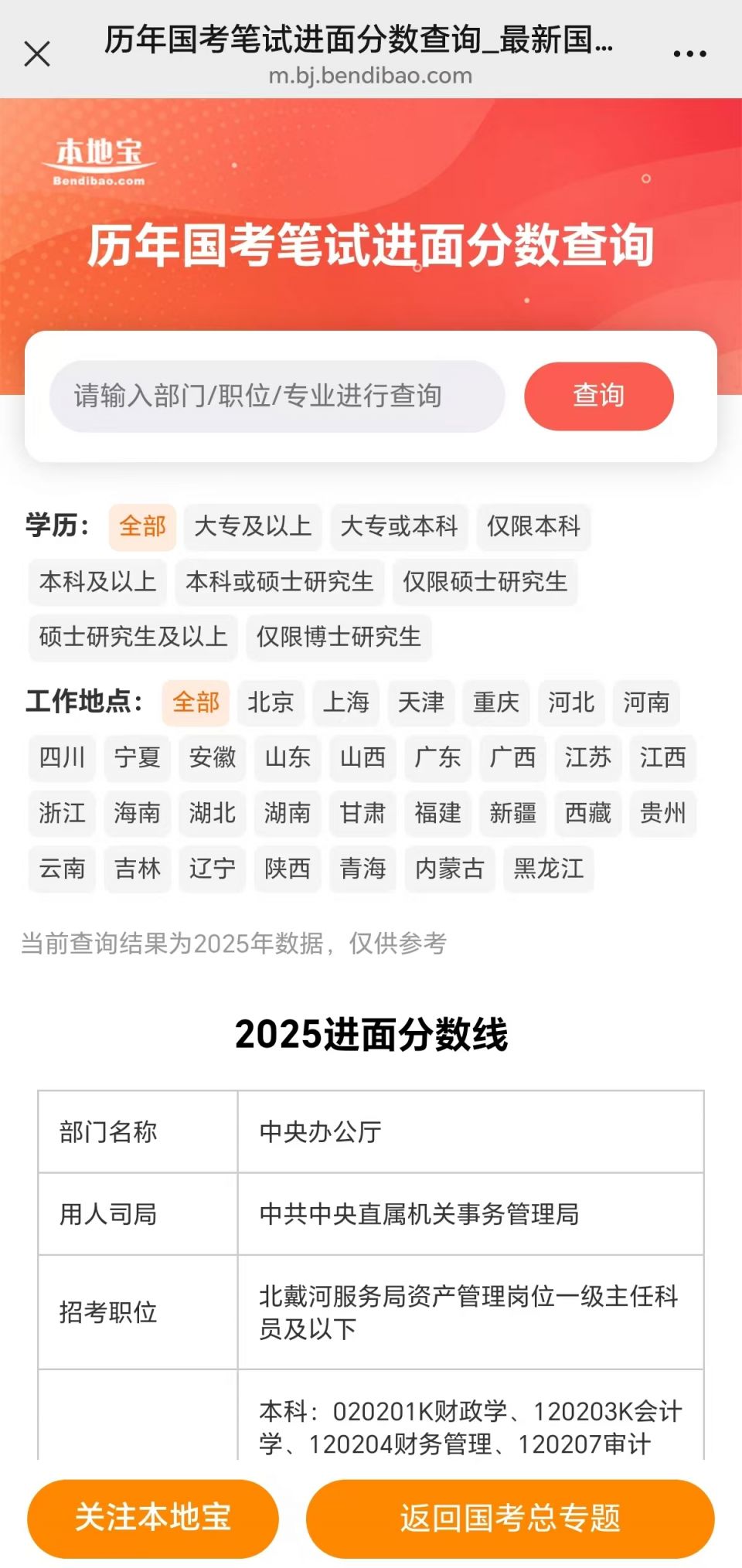Tap the red 查询 button

click(599, 396)
